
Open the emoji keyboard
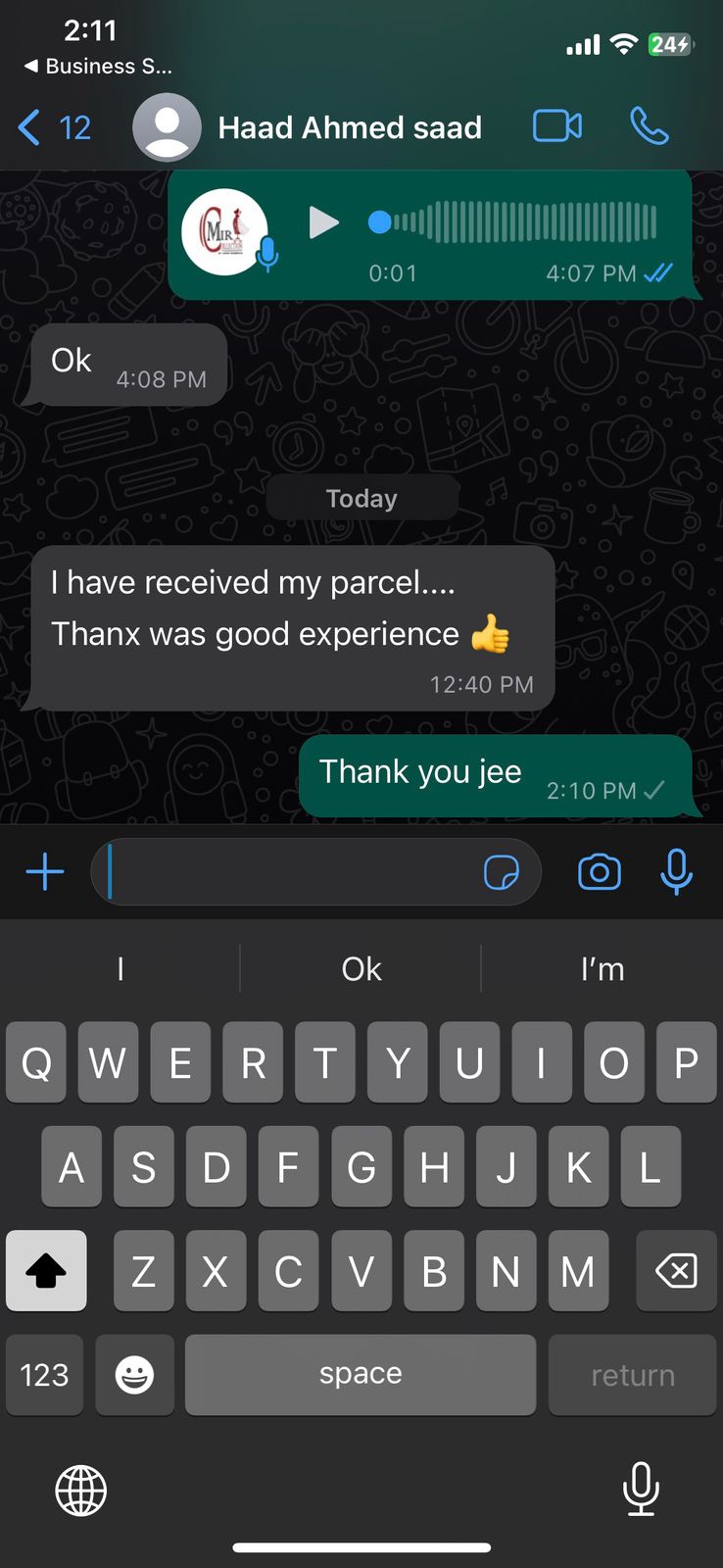coord(134,1375)
